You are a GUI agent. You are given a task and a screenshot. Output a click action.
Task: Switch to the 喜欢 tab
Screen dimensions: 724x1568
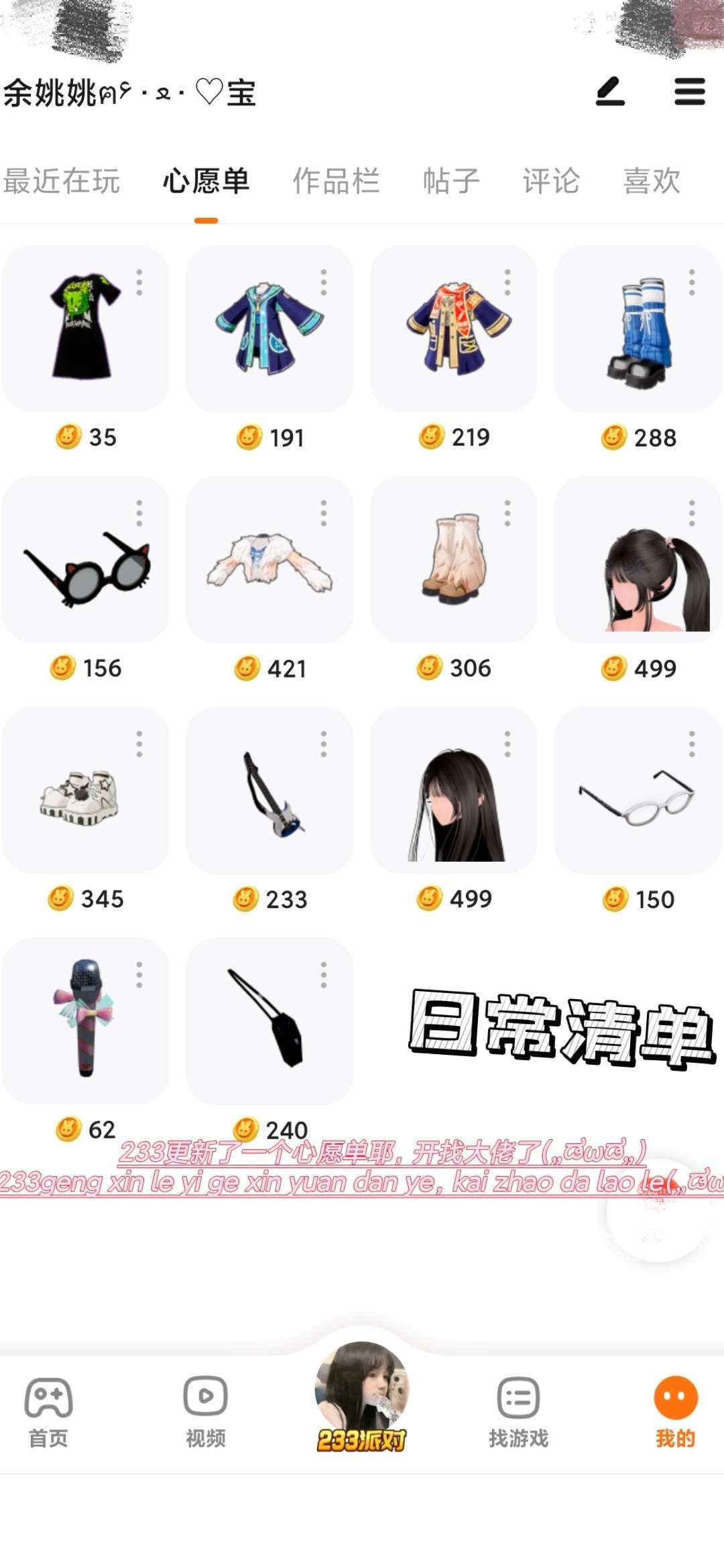click(x=652, y=182)
